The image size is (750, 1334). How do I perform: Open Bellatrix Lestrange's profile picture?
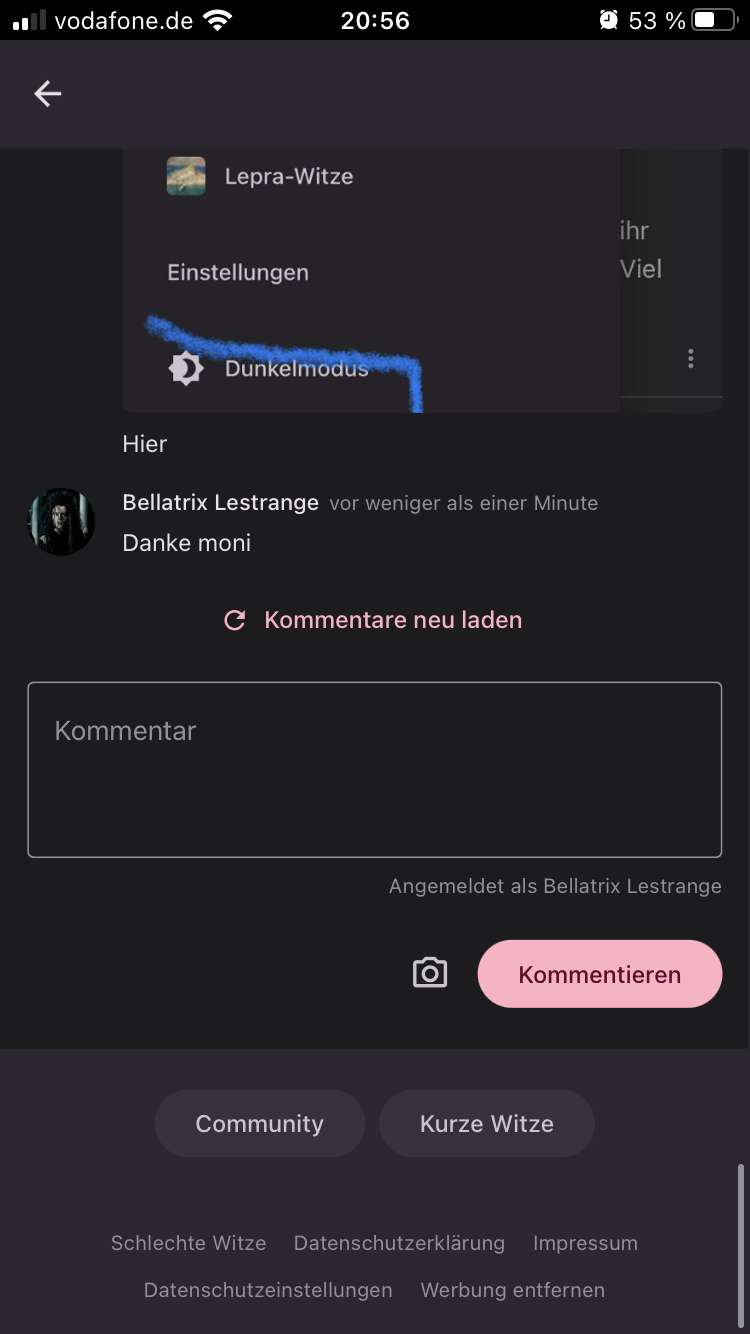pyautogui.click(x=61, y=522)
